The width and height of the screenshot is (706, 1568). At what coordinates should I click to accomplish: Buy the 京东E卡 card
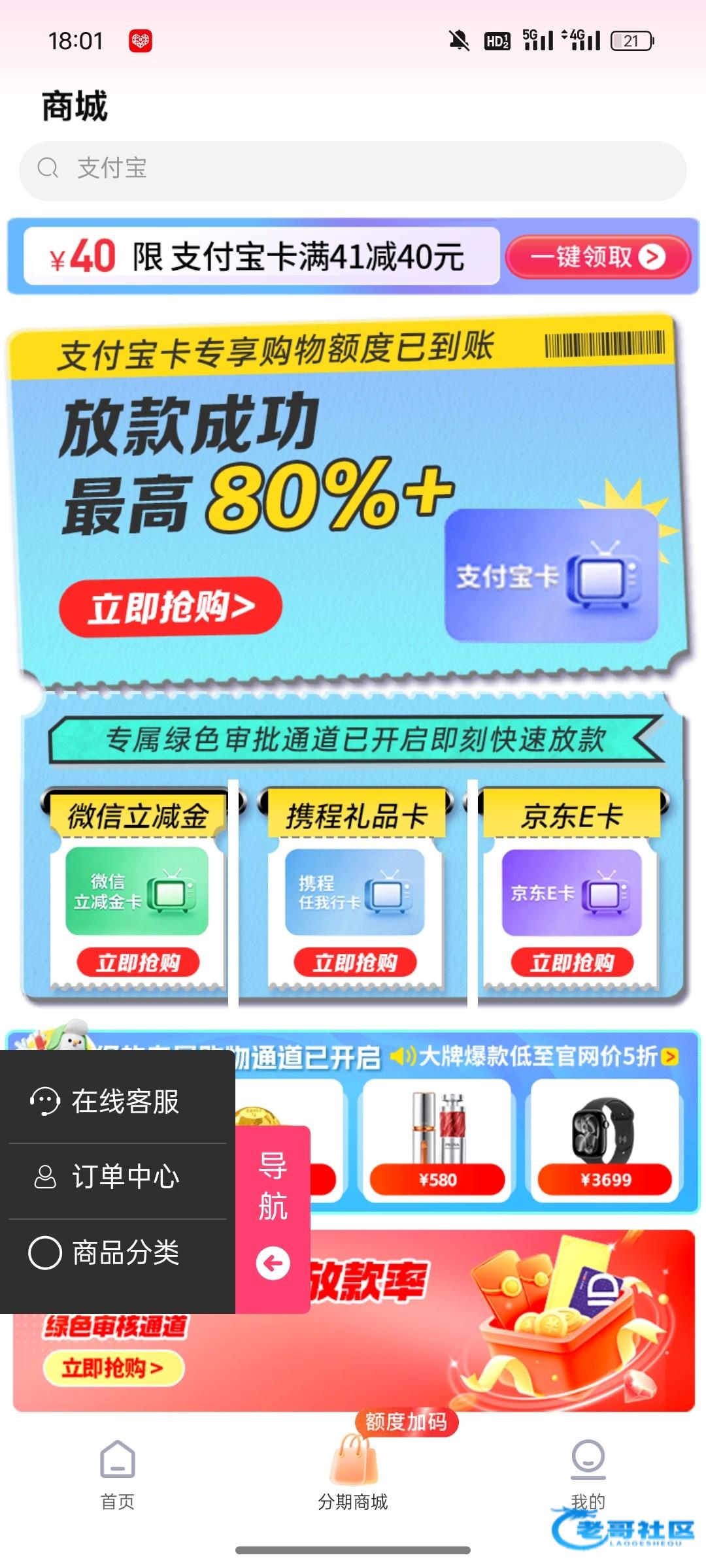572,962
